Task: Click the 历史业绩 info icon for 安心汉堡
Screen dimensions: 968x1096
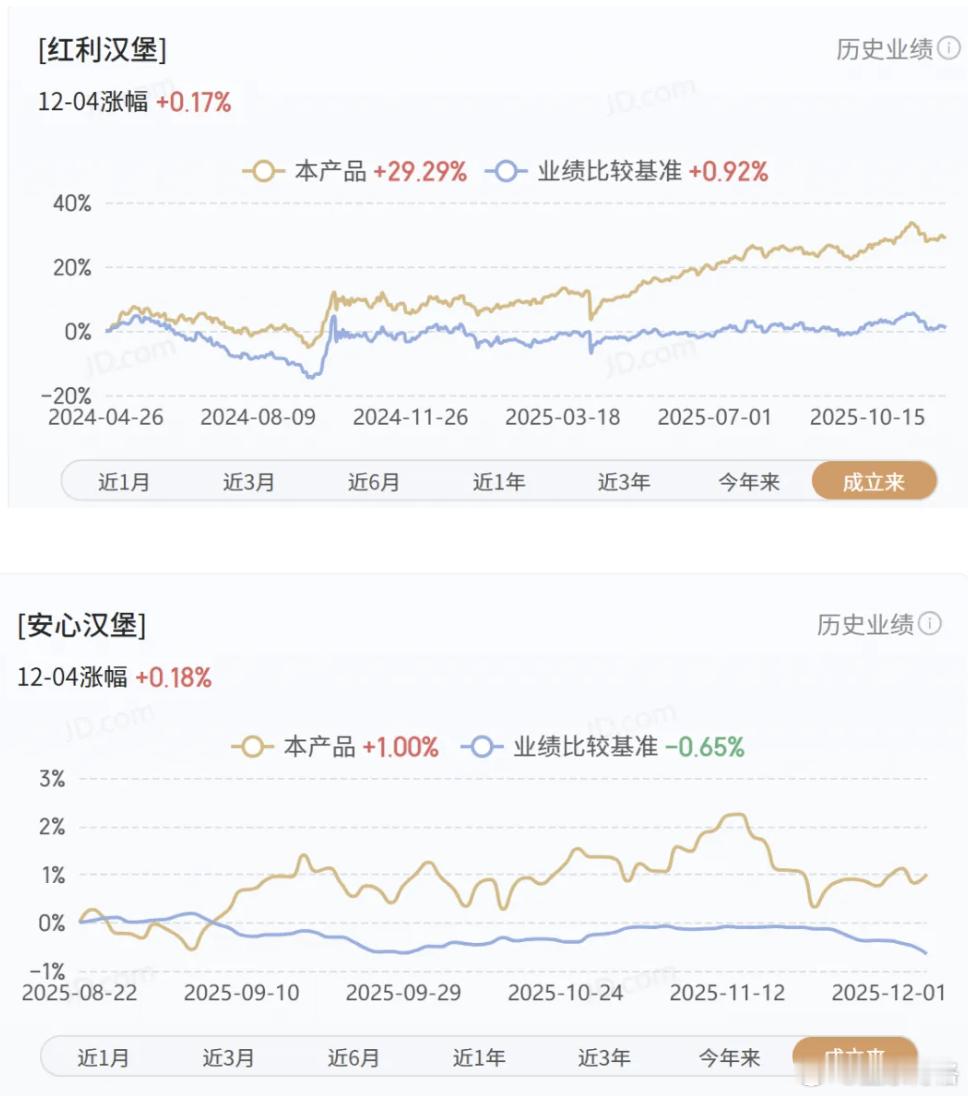Action: [x=929, y=622]
